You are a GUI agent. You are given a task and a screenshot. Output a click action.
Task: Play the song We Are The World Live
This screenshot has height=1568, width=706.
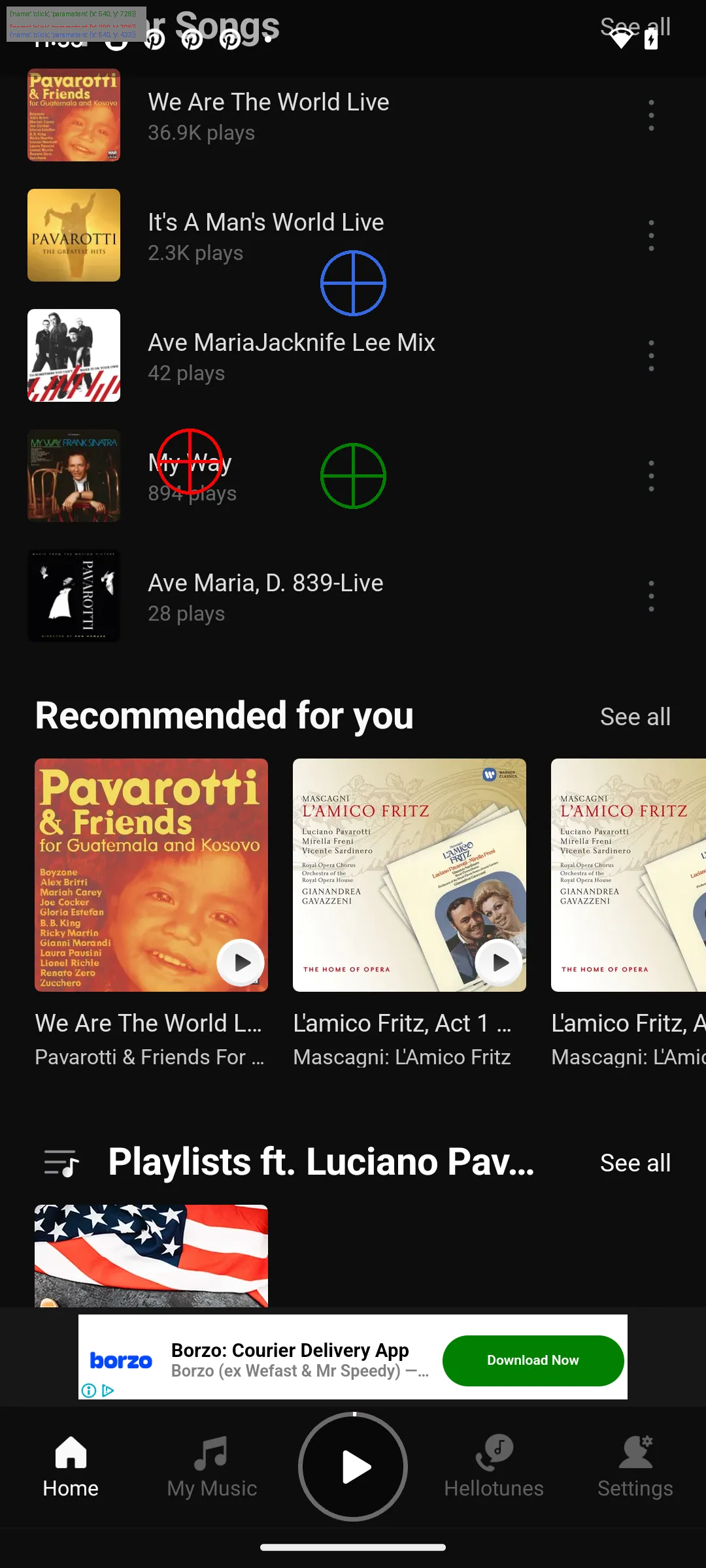tap(268, 116)
